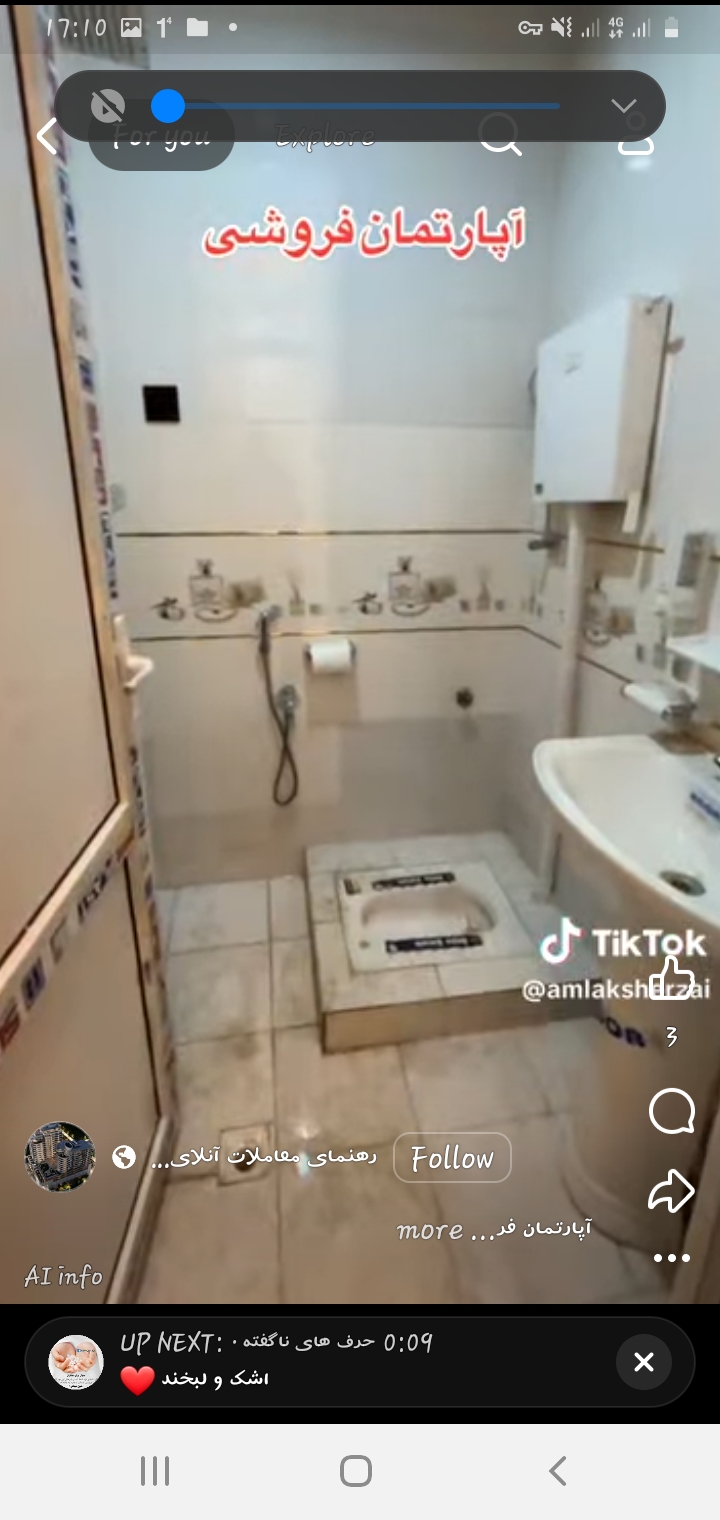Dismiss the Up Next banner
720x1520 pixels.
[x=644, y=1362]
